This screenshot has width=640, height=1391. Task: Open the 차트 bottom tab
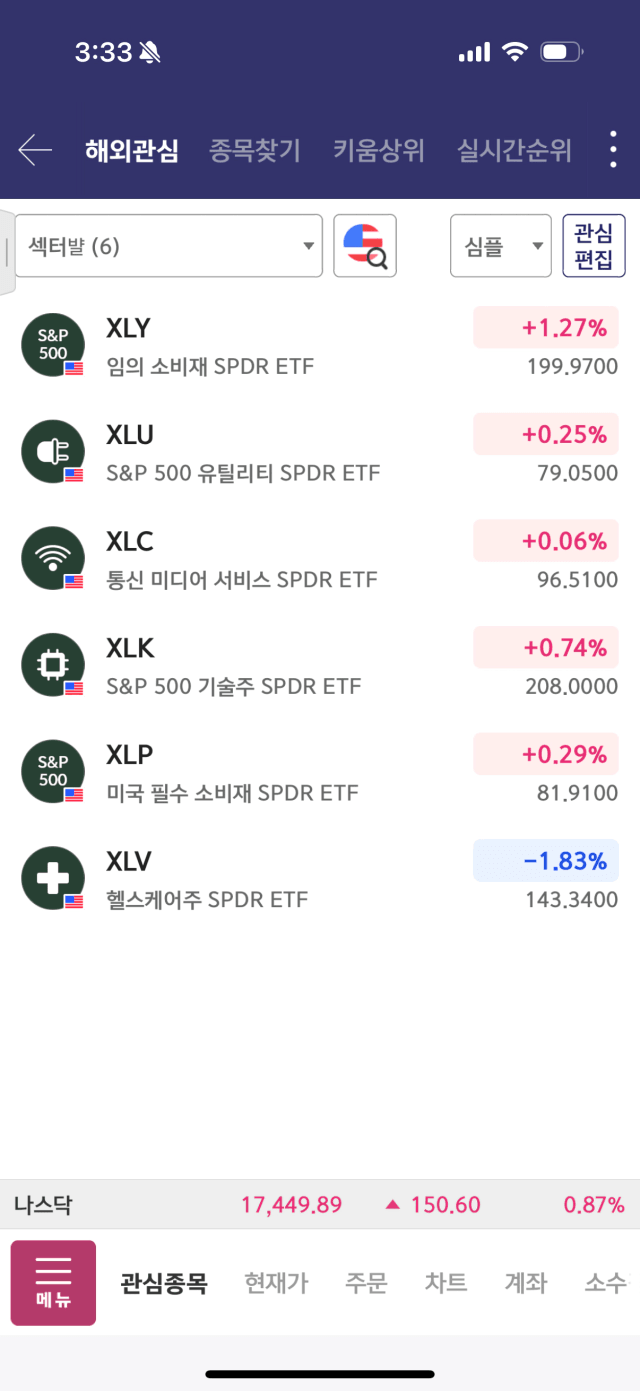click(446, 1283)
